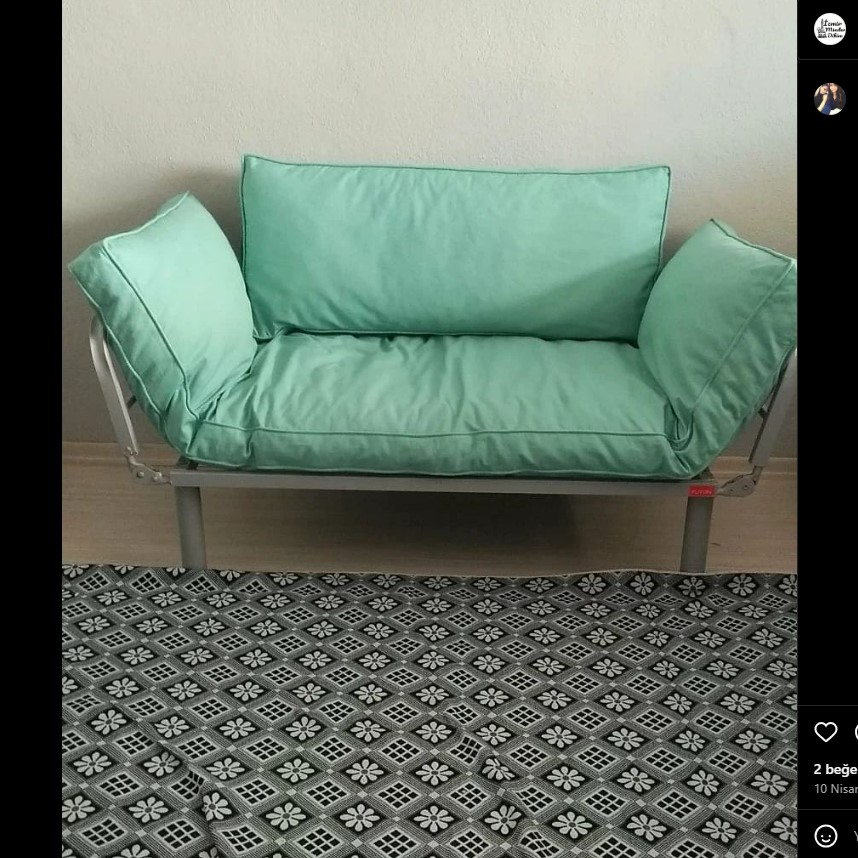Image resolution: width=858 pixels, height=858 pixels.
Task: Open the commenter's profile avatar
Action: pos(830,99)
